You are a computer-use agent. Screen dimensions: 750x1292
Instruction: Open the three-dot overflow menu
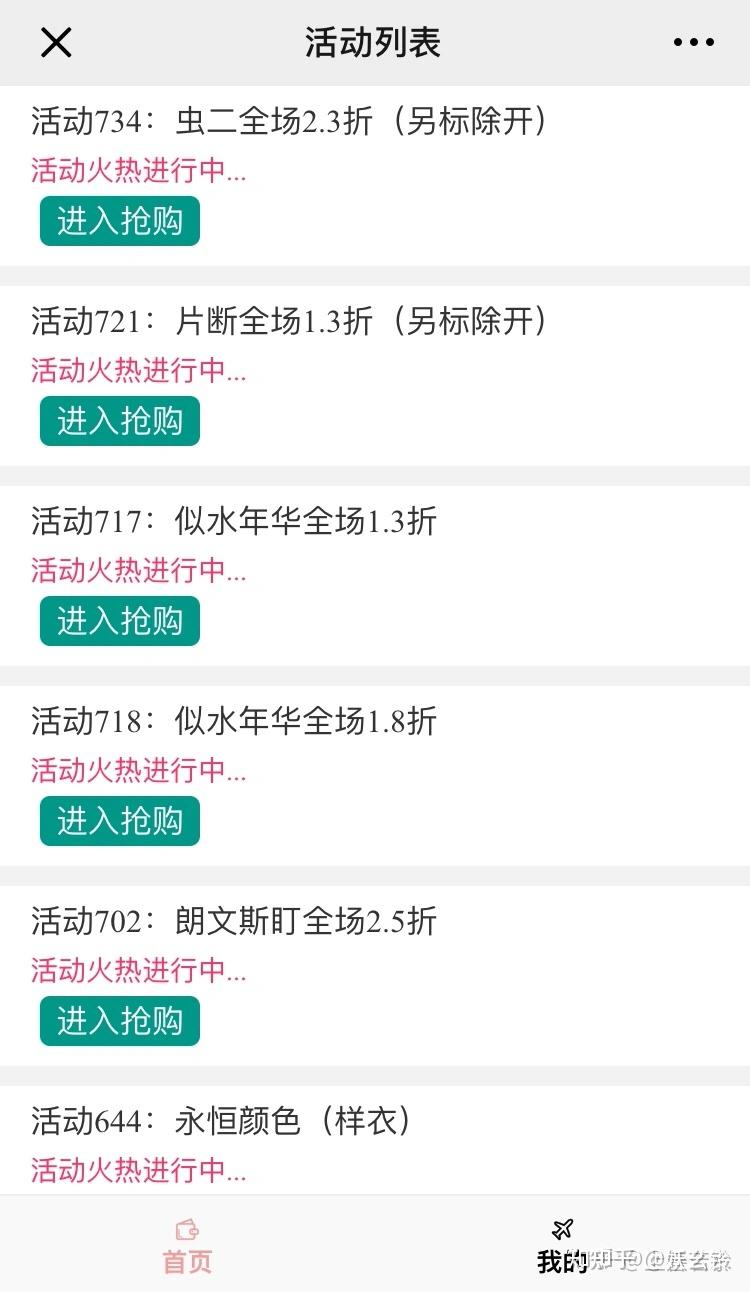pyautogui.click(x=693, y=42)
